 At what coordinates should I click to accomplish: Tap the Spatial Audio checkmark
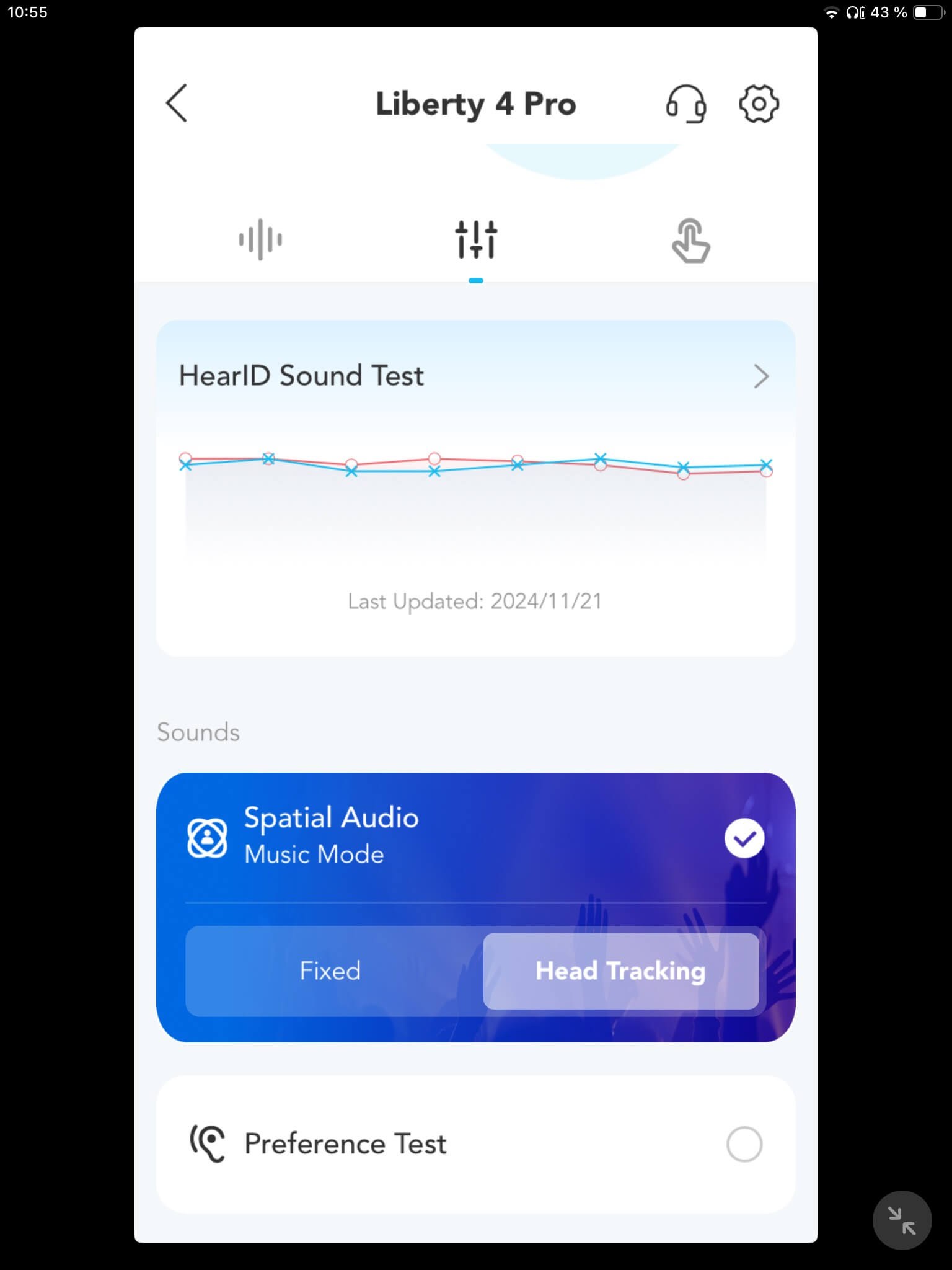coord(744,838)
